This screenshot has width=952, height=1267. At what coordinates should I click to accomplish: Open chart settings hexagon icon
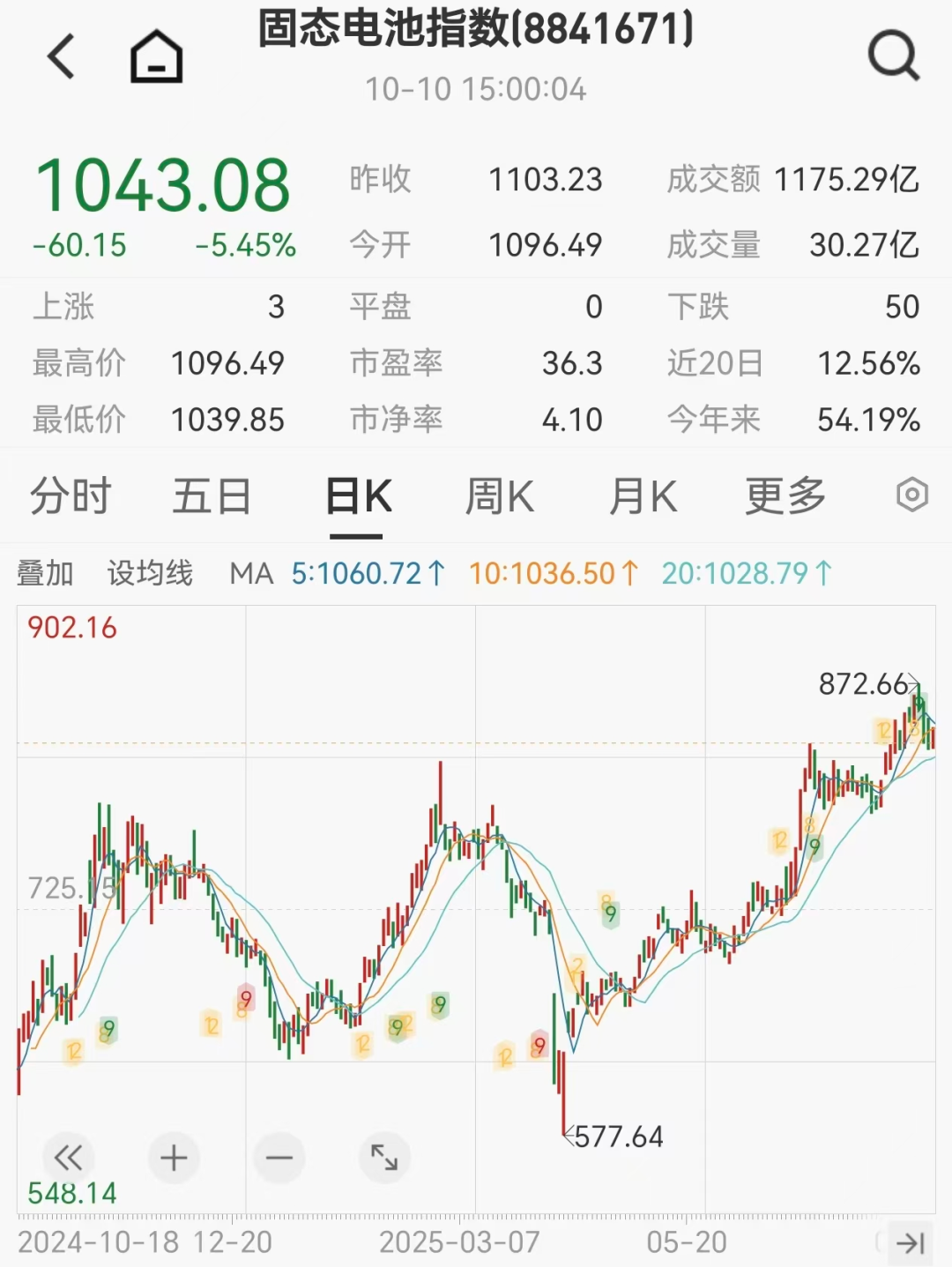[912, 496]
